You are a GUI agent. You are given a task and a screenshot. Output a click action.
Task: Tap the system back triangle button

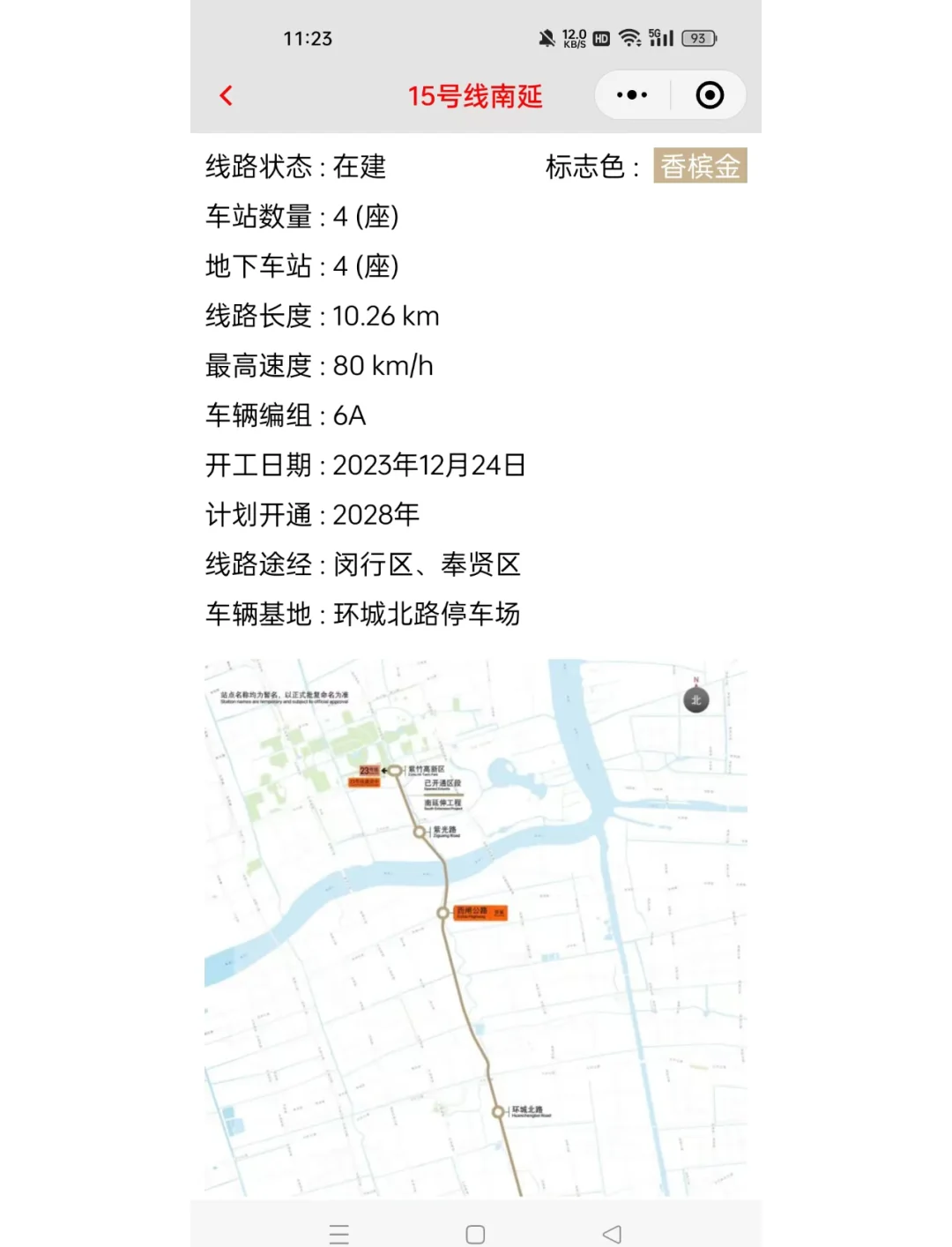pyautogui.click(x=612, y=1234)
